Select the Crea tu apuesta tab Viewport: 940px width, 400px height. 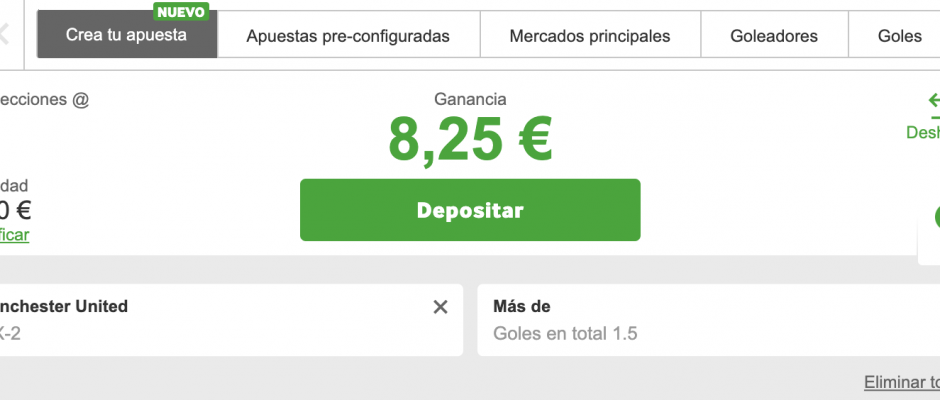pyautogui.click(x=127, y=36)
